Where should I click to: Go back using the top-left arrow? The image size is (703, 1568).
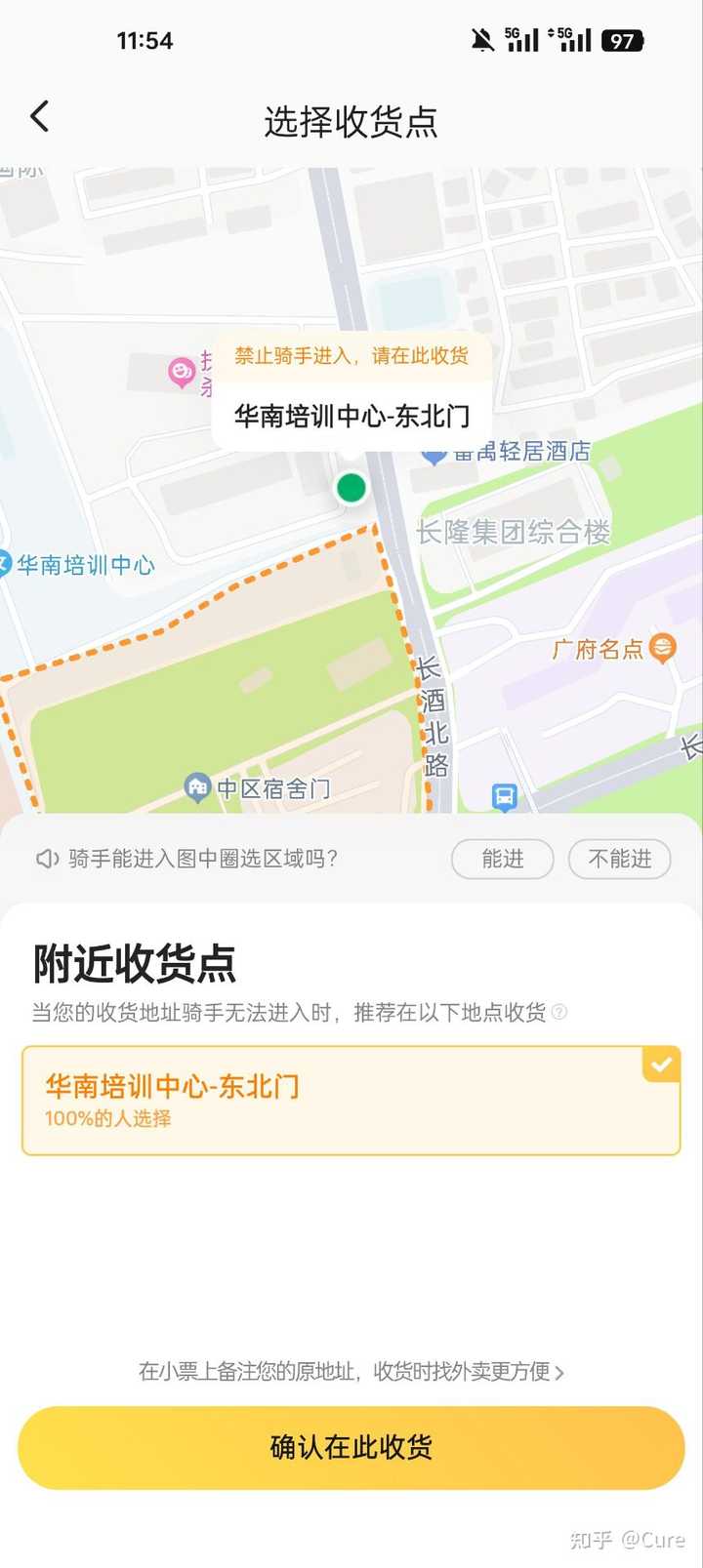(x=39, y=117)
